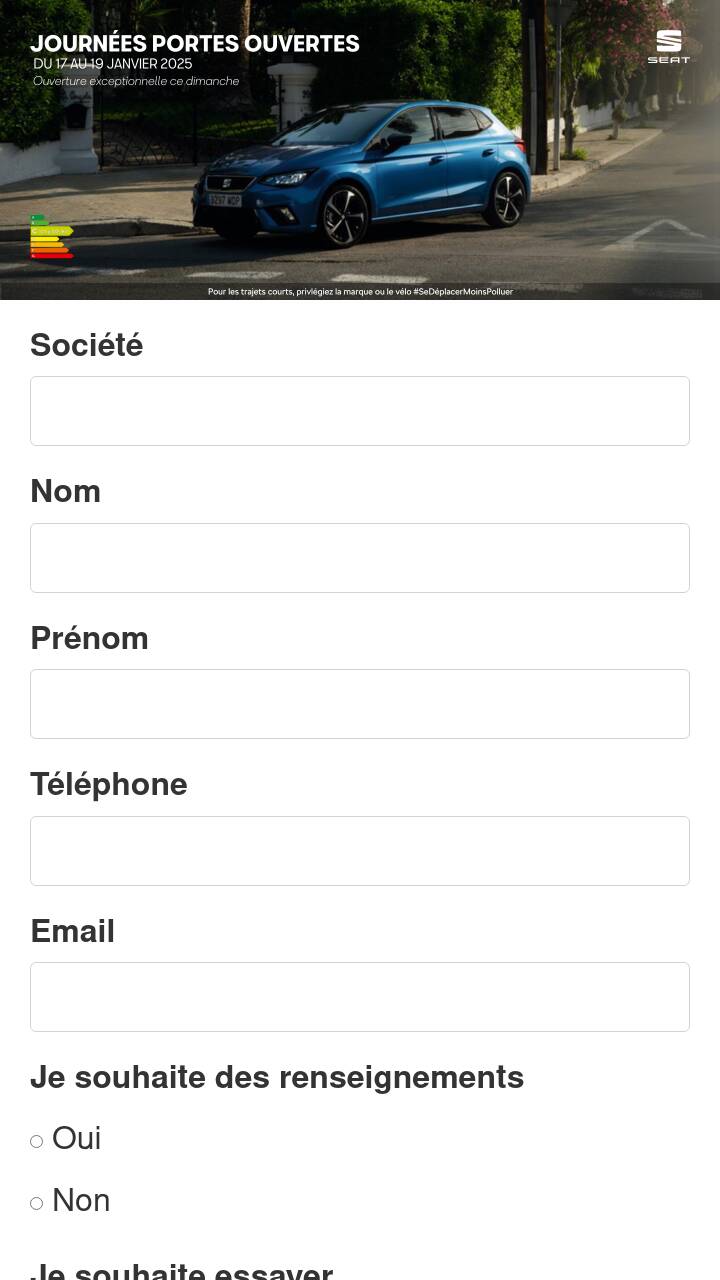
Task: Choose Non for renseignements
Action: 37,1203
